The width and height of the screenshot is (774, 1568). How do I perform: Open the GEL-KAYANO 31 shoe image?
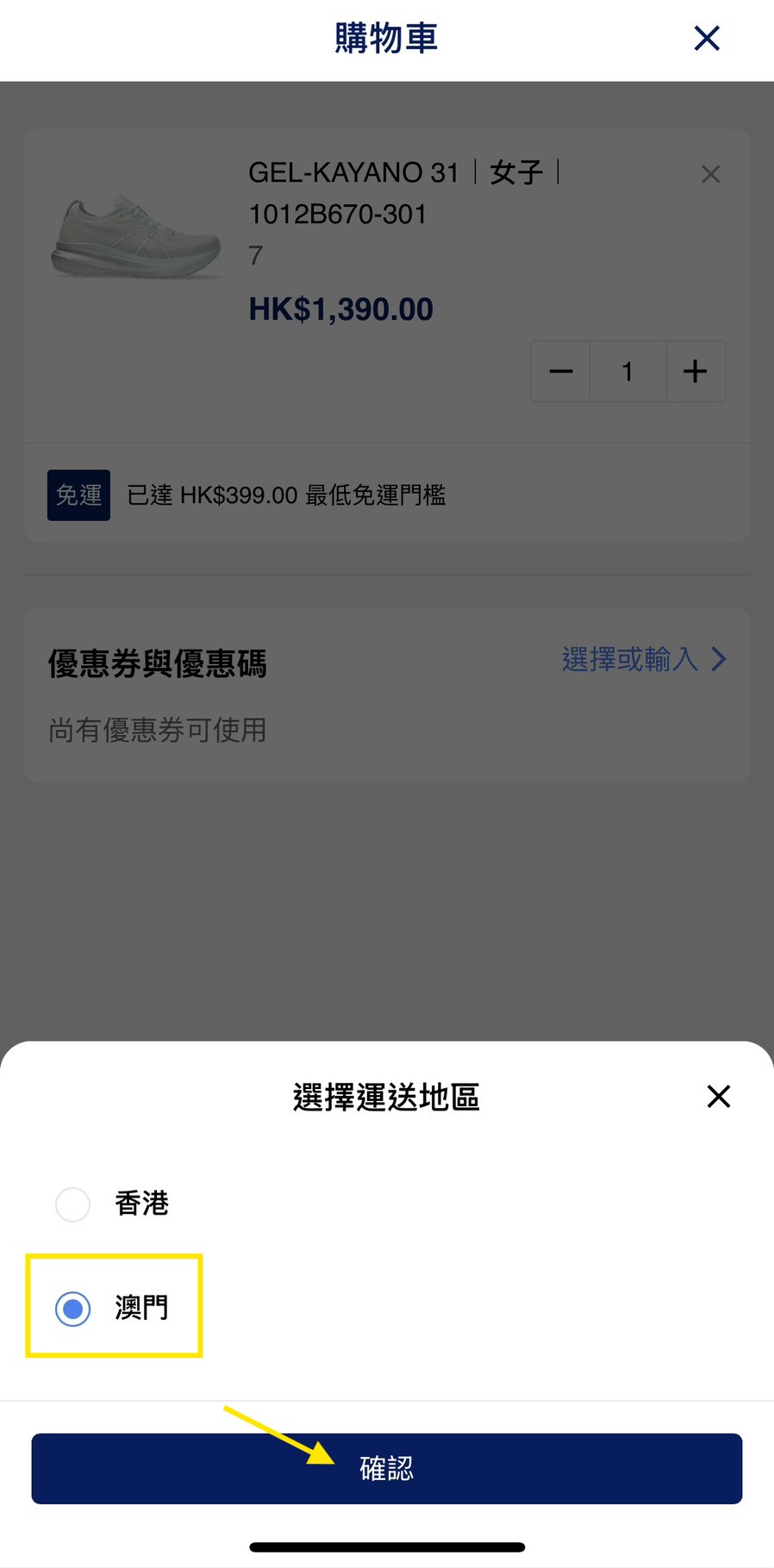click(x=136, y=237)
